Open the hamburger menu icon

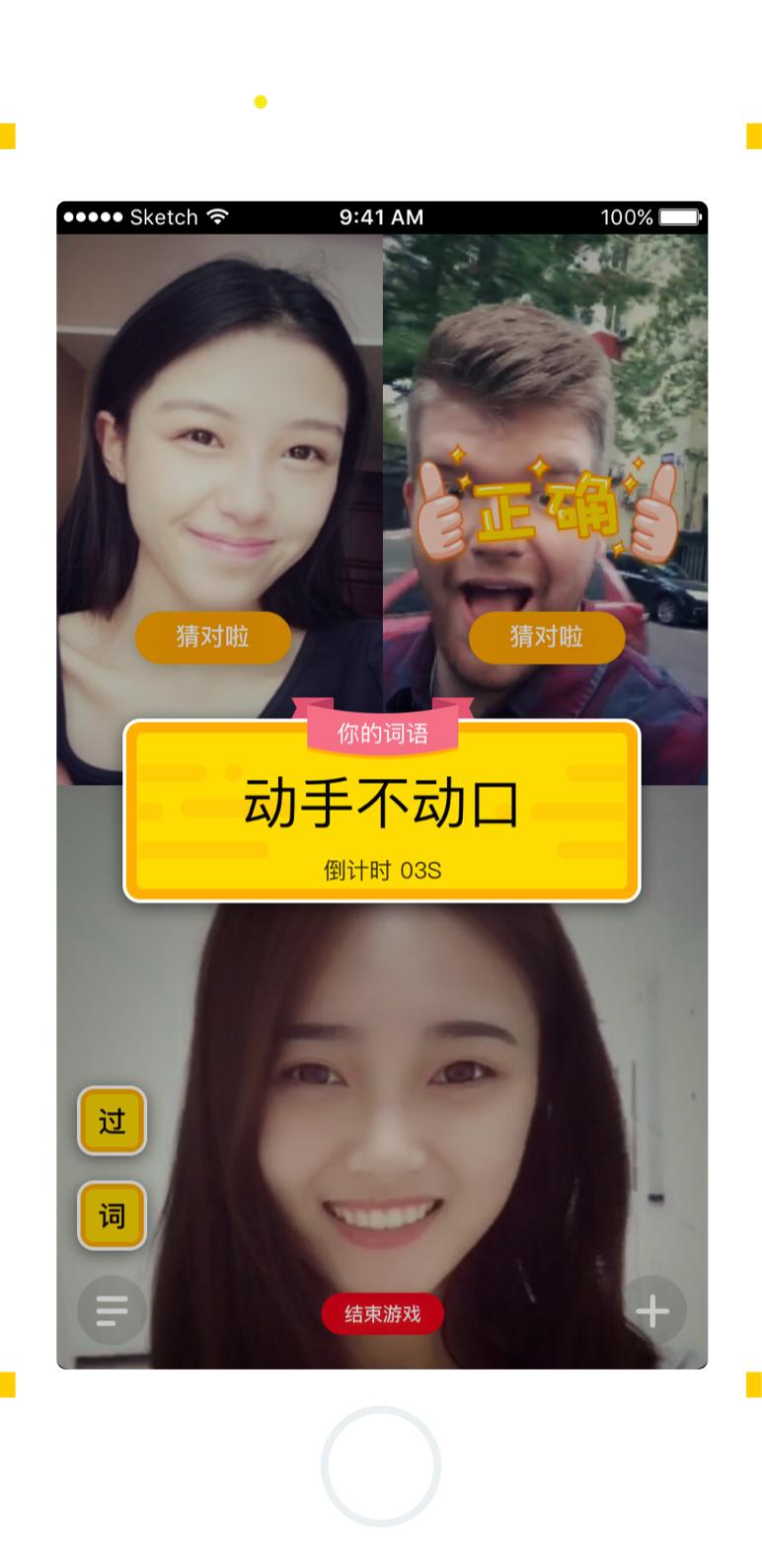112,1311
